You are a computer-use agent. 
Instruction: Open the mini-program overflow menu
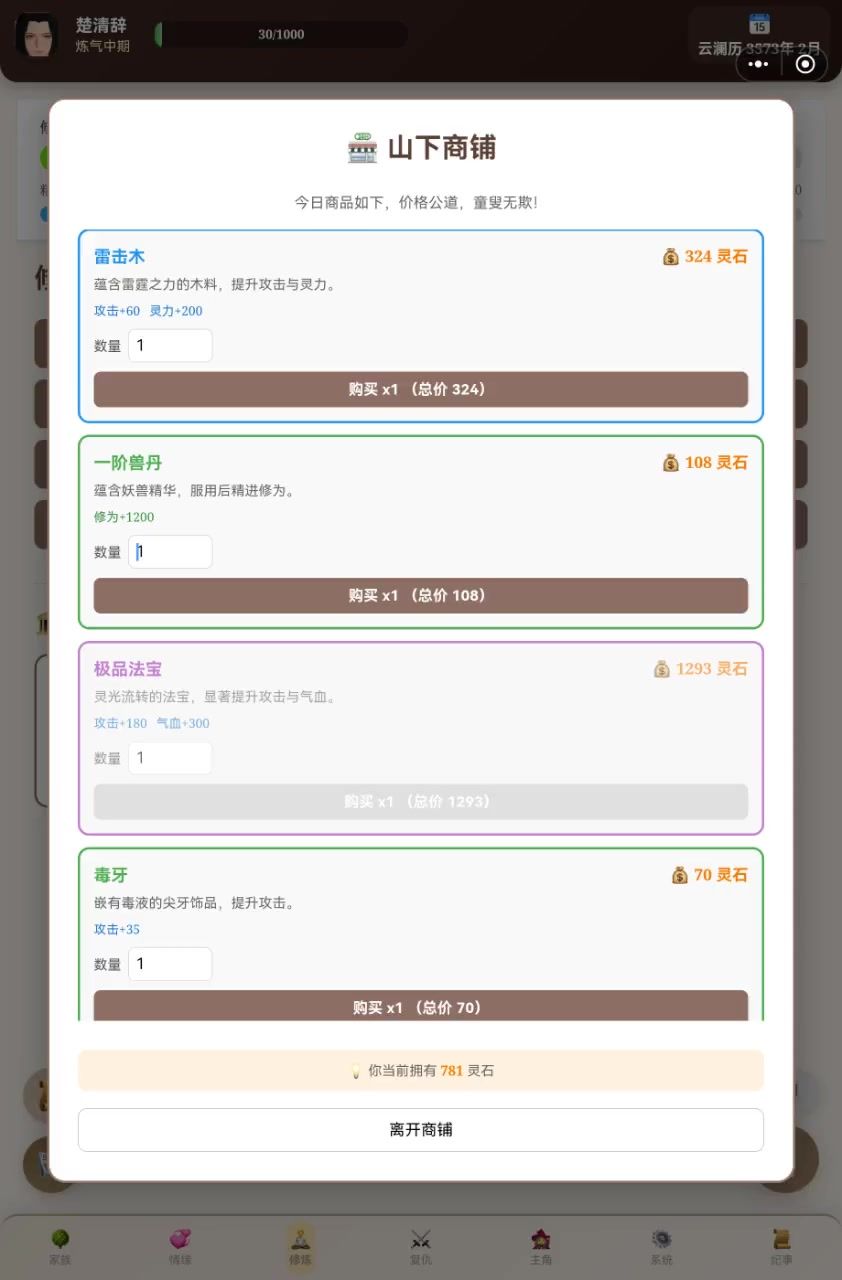(759, 64)
